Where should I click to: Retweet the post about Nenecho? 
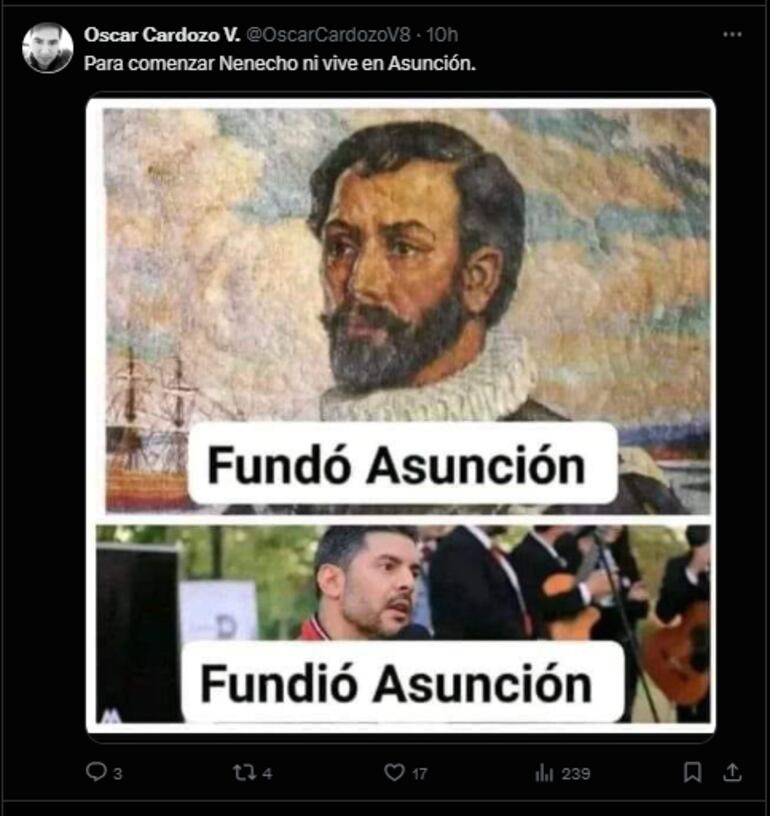click(243, 772)
